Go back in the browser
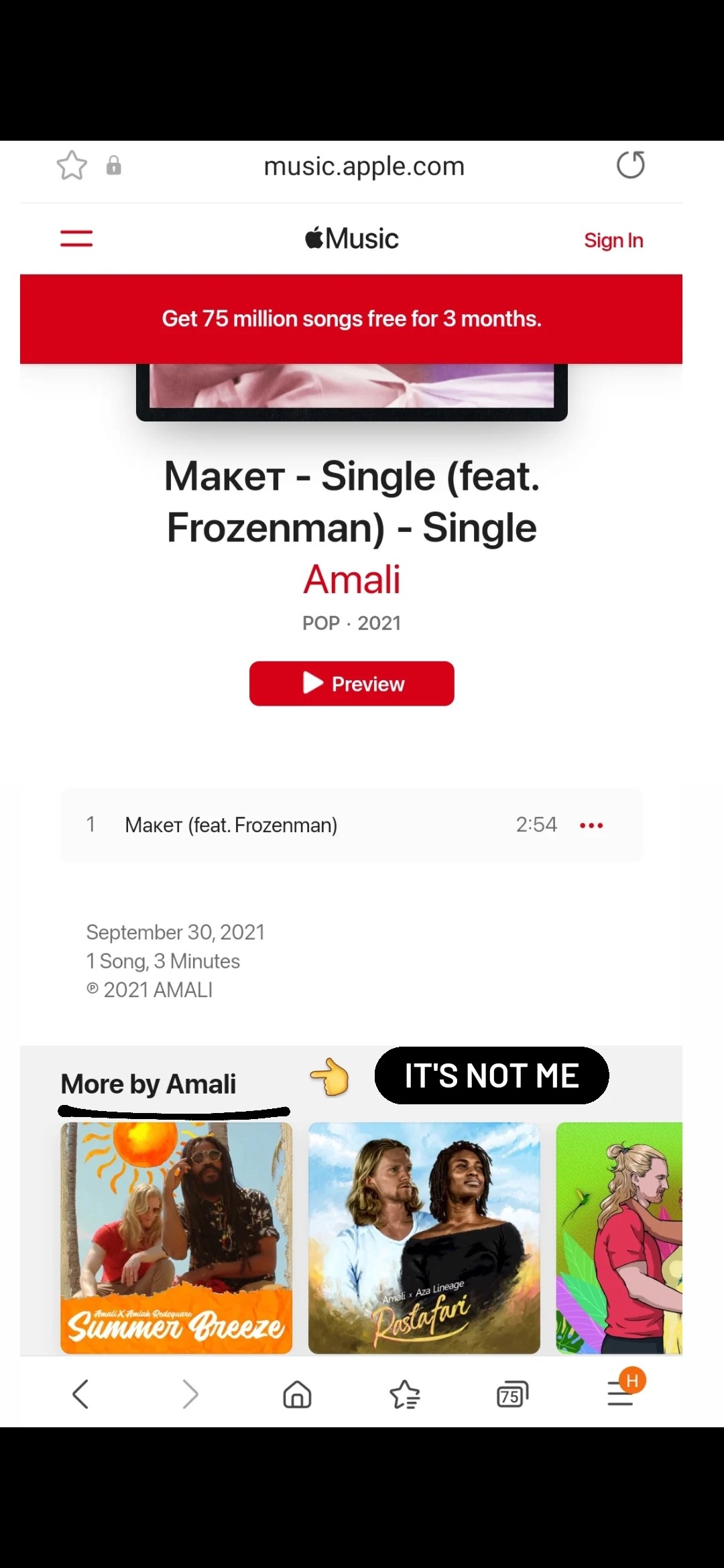Viewport: 724px width, 1568px height. pyautogui.click(x=80, y=1394)
